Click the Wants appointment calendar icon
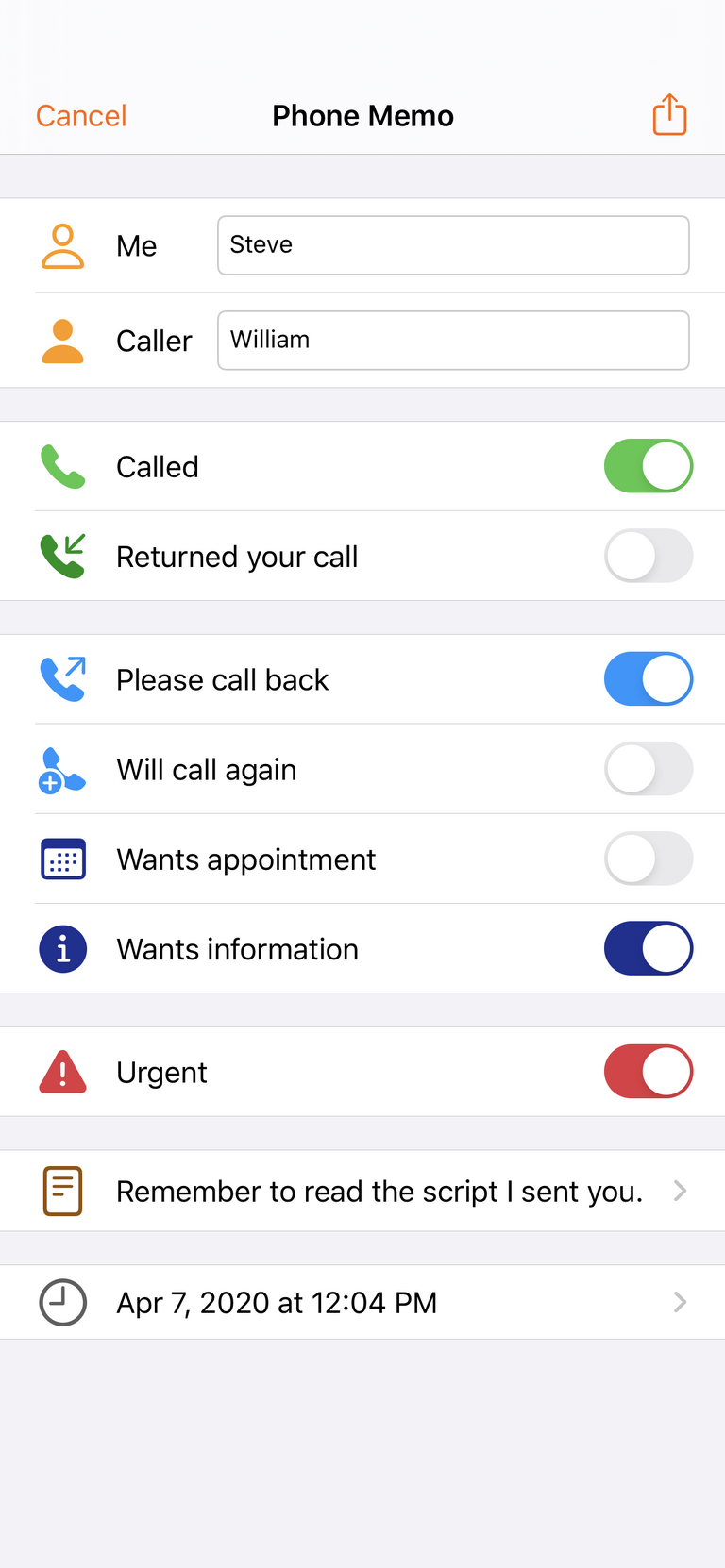 pos(62,859)
